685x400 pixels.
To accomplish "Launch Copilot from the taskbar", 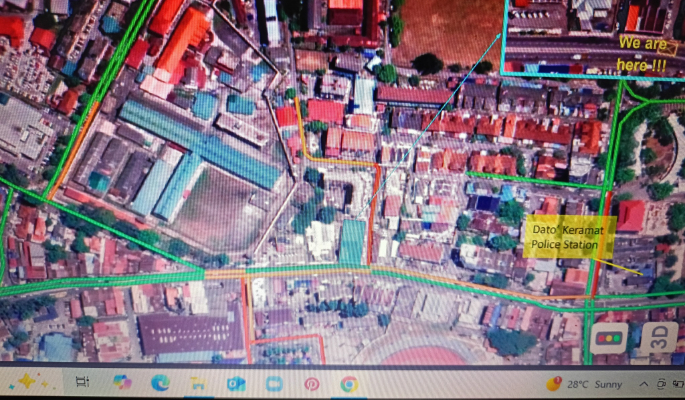I will point(122,382).
